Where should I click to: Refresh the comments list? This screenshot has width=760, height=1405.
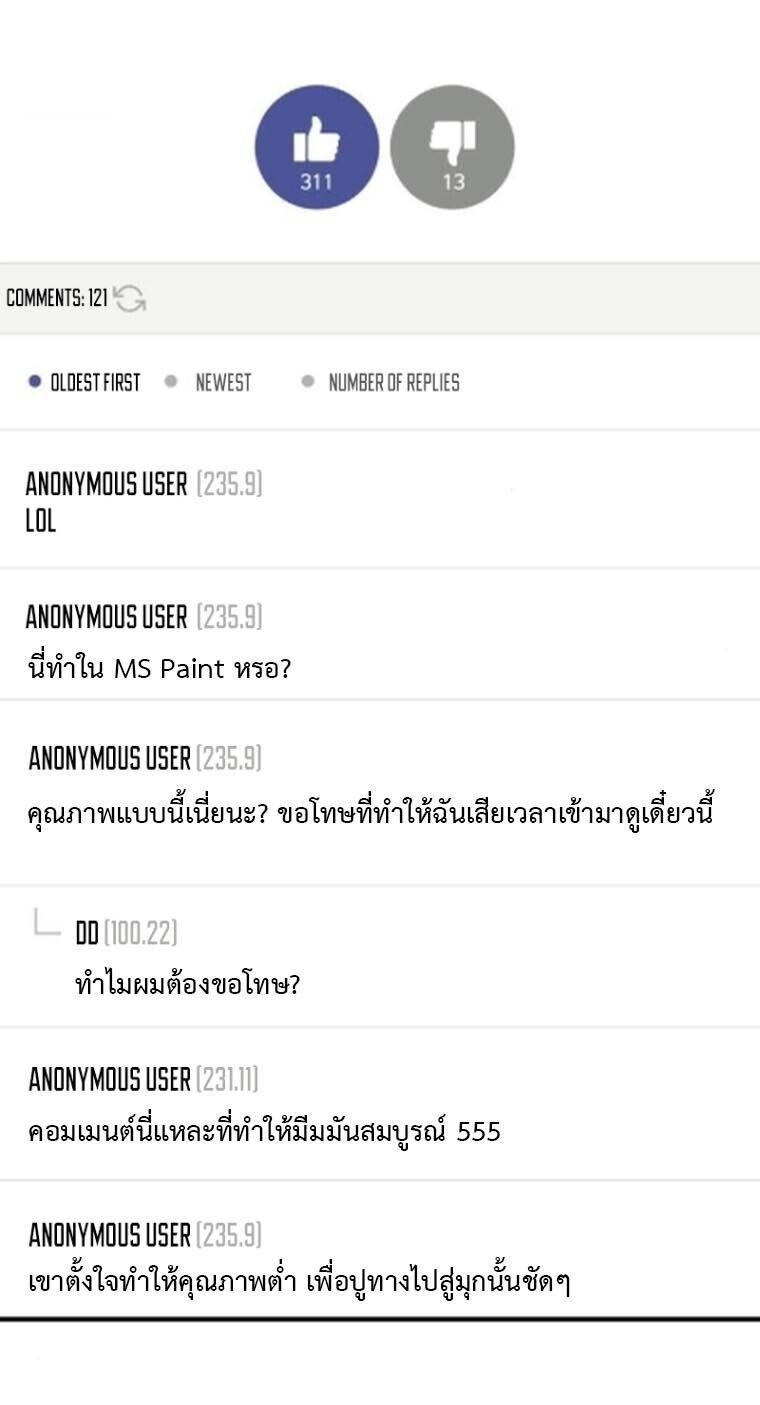(130, 299)
